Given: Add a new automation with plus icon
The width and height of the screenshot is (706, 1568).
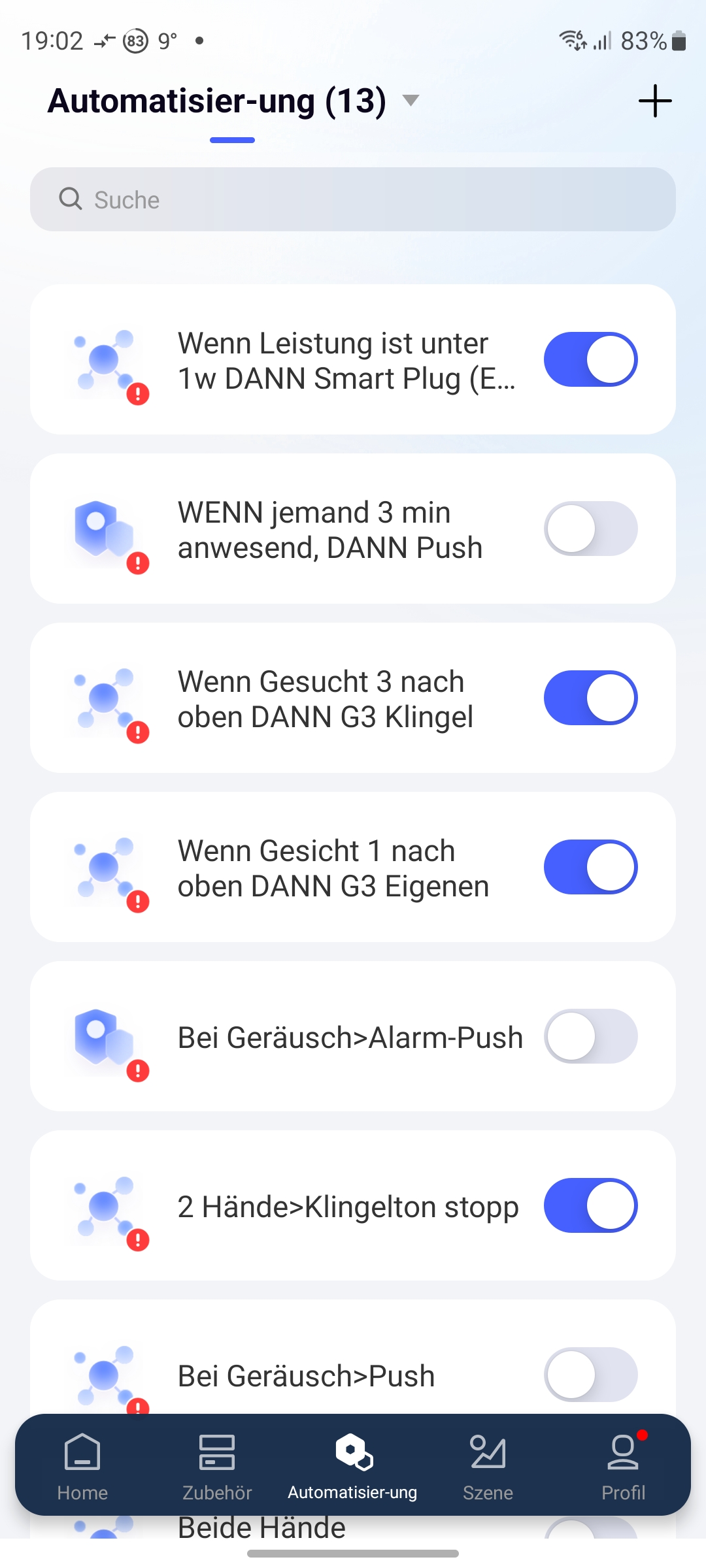Looking at the screenshot, I should [655, 101].
